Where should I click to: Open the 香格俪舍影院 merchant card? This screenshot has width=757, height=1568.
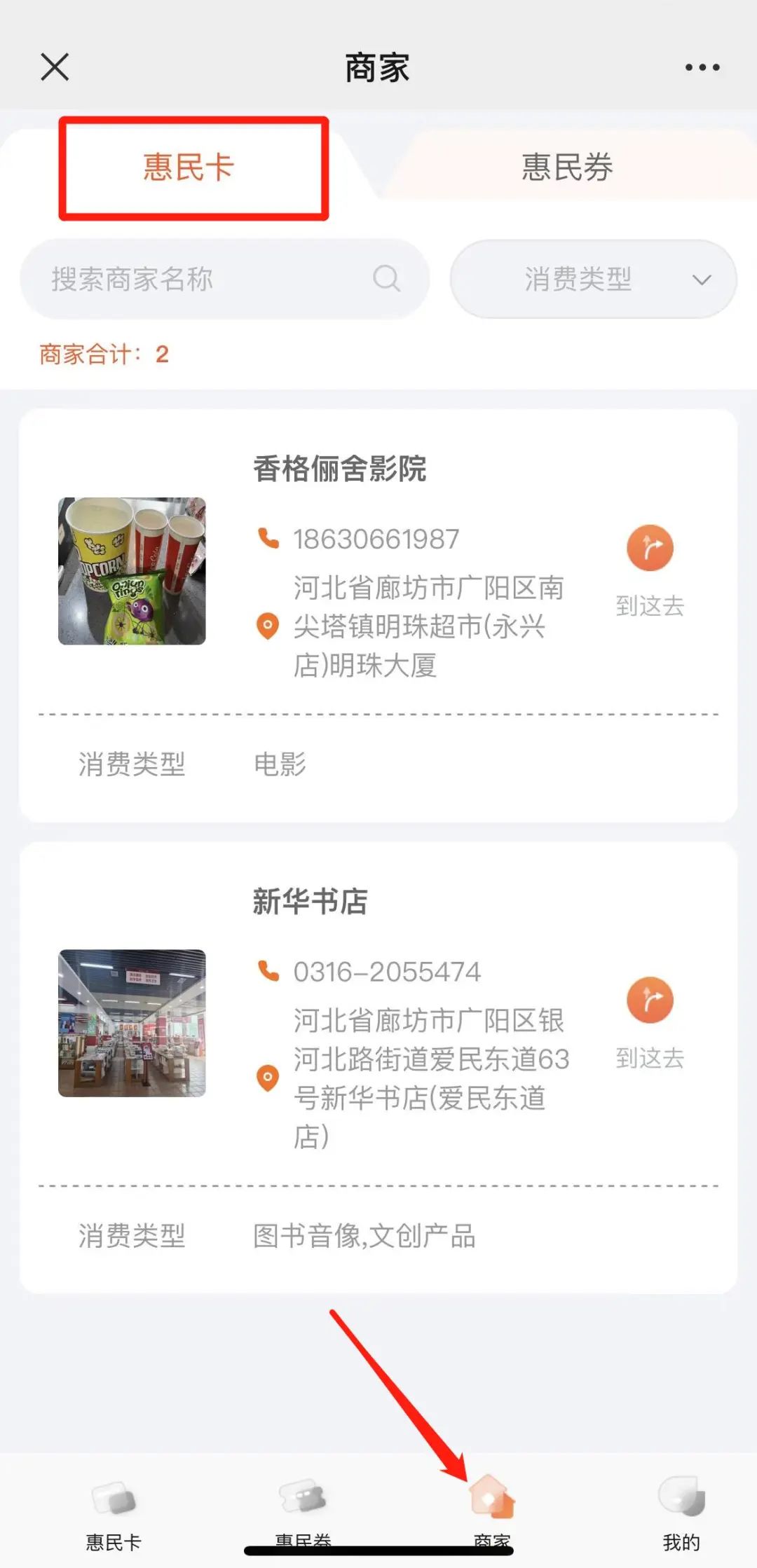point(339,469)
